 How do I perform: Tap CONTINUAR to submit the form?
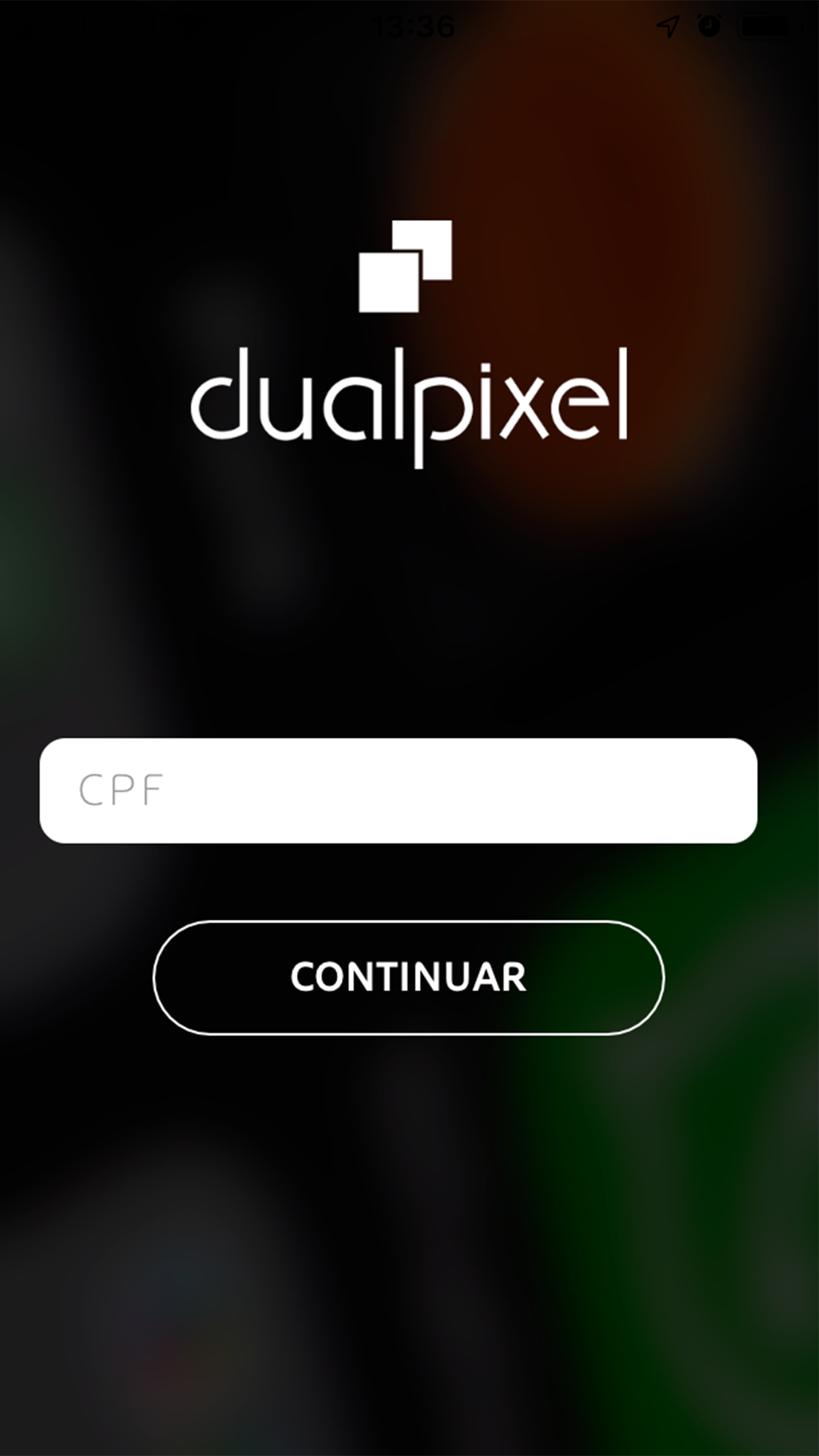pos(409,978)
